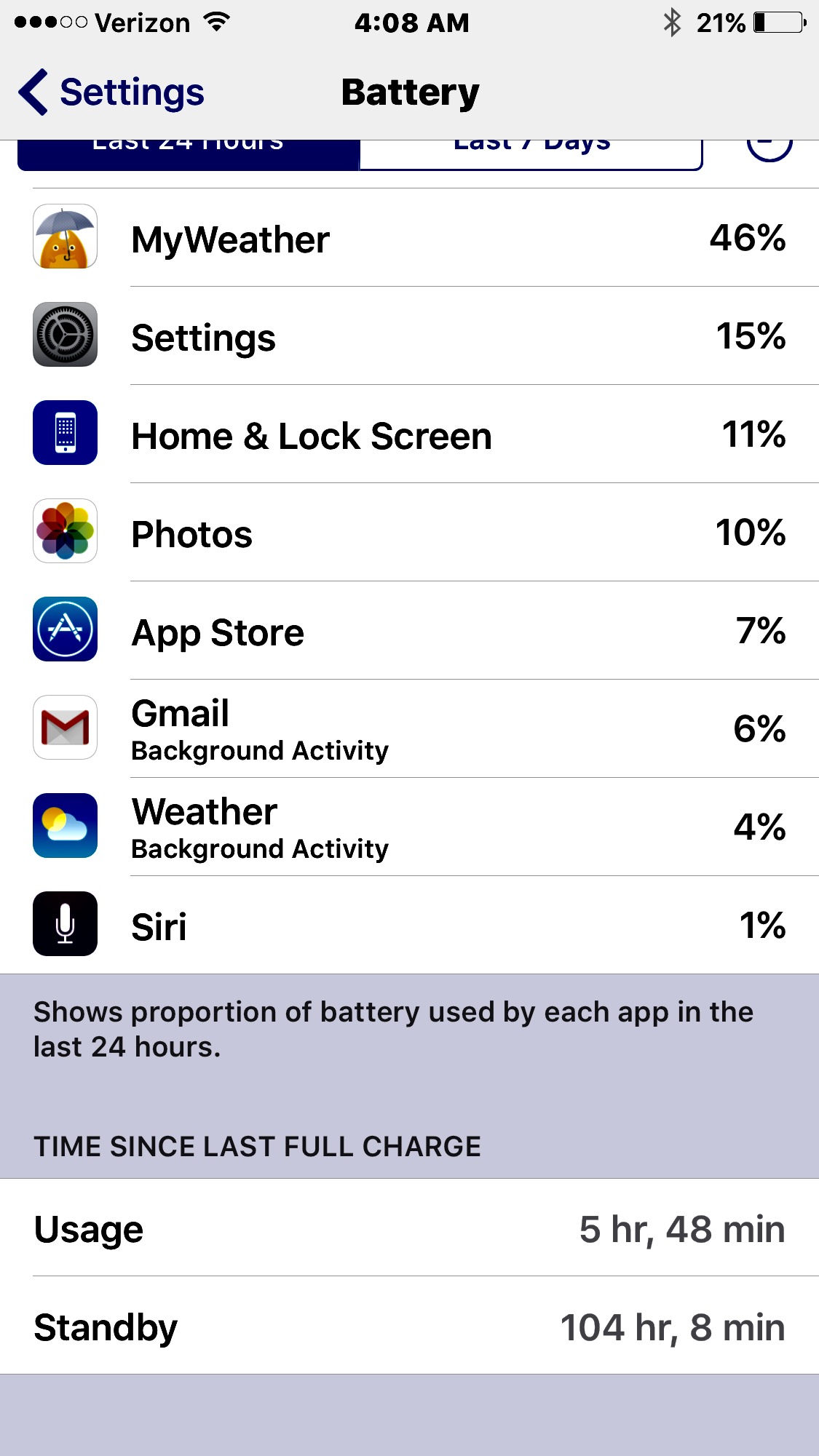Tap the Photos battery usage row
Viewport: 819px width, 1456px height.
[409, 532]
